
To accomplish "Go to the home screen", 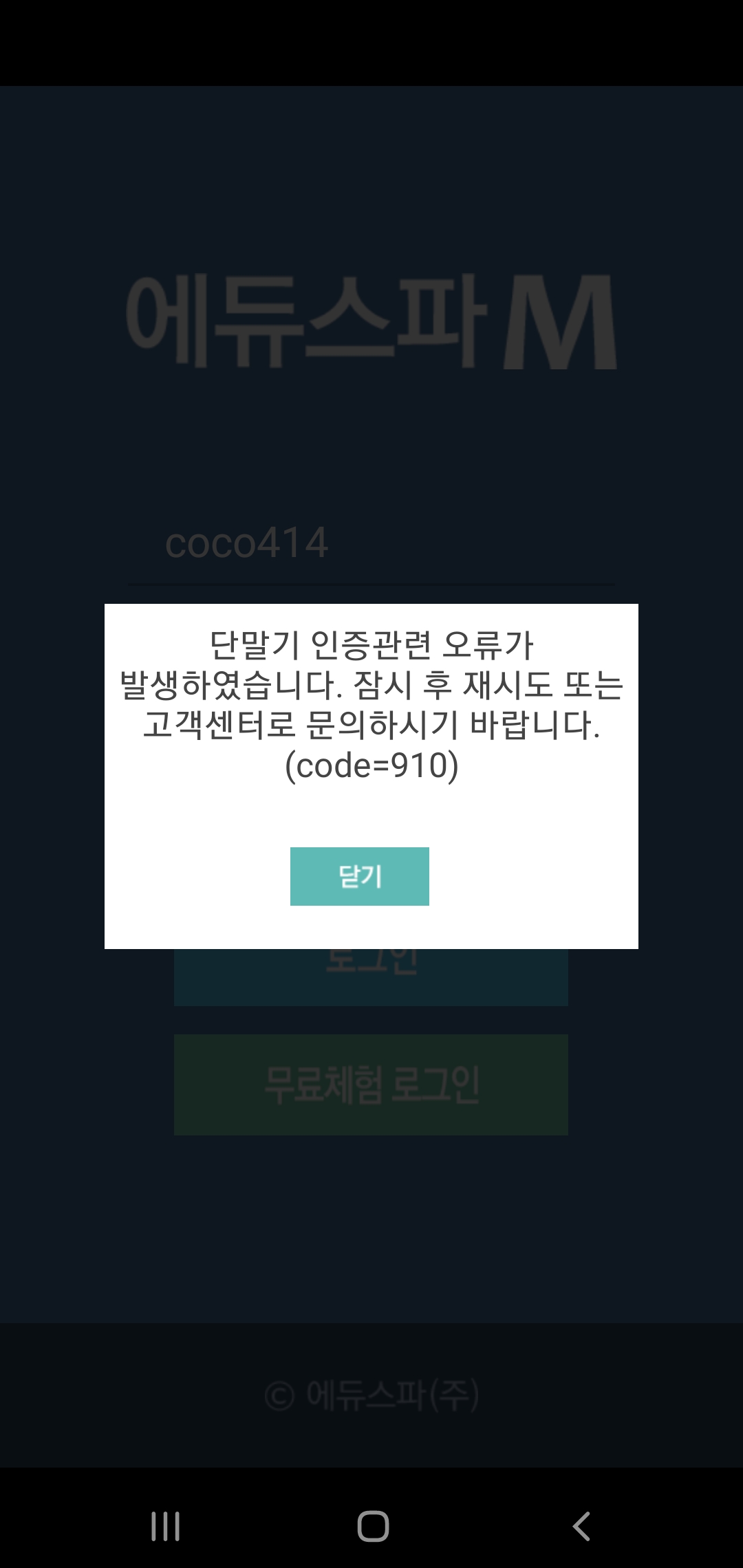I will click(373, 1526).
